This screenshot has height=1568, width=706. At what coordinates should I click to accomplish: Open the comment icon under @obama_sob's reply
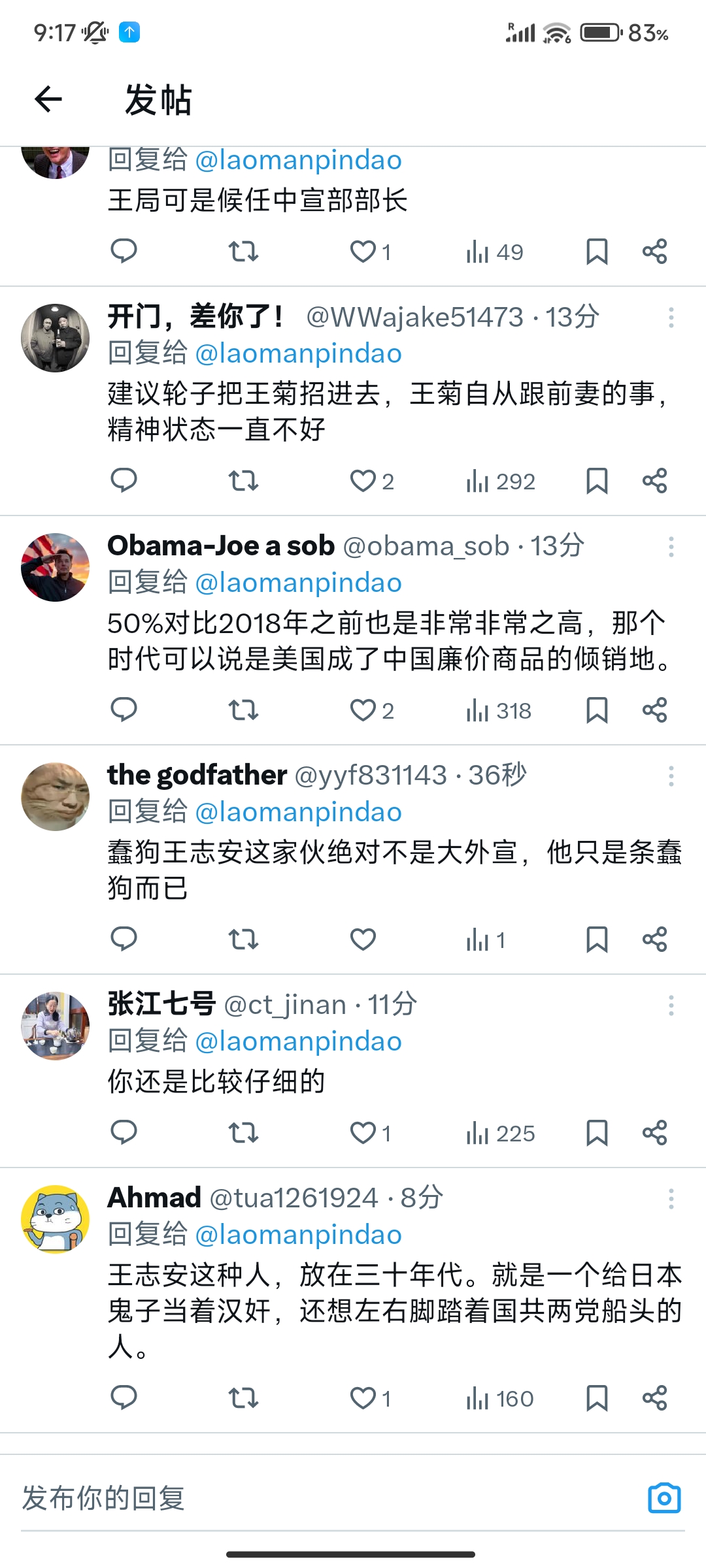point(124,710)
